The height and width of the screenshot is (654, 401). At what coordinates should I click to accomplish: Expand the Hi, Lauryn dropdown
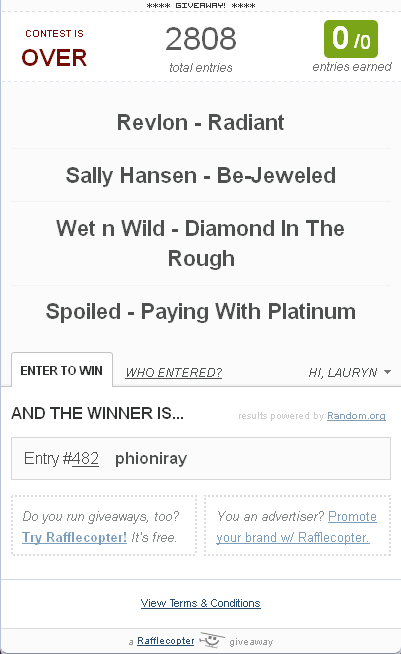coord(349,372)
